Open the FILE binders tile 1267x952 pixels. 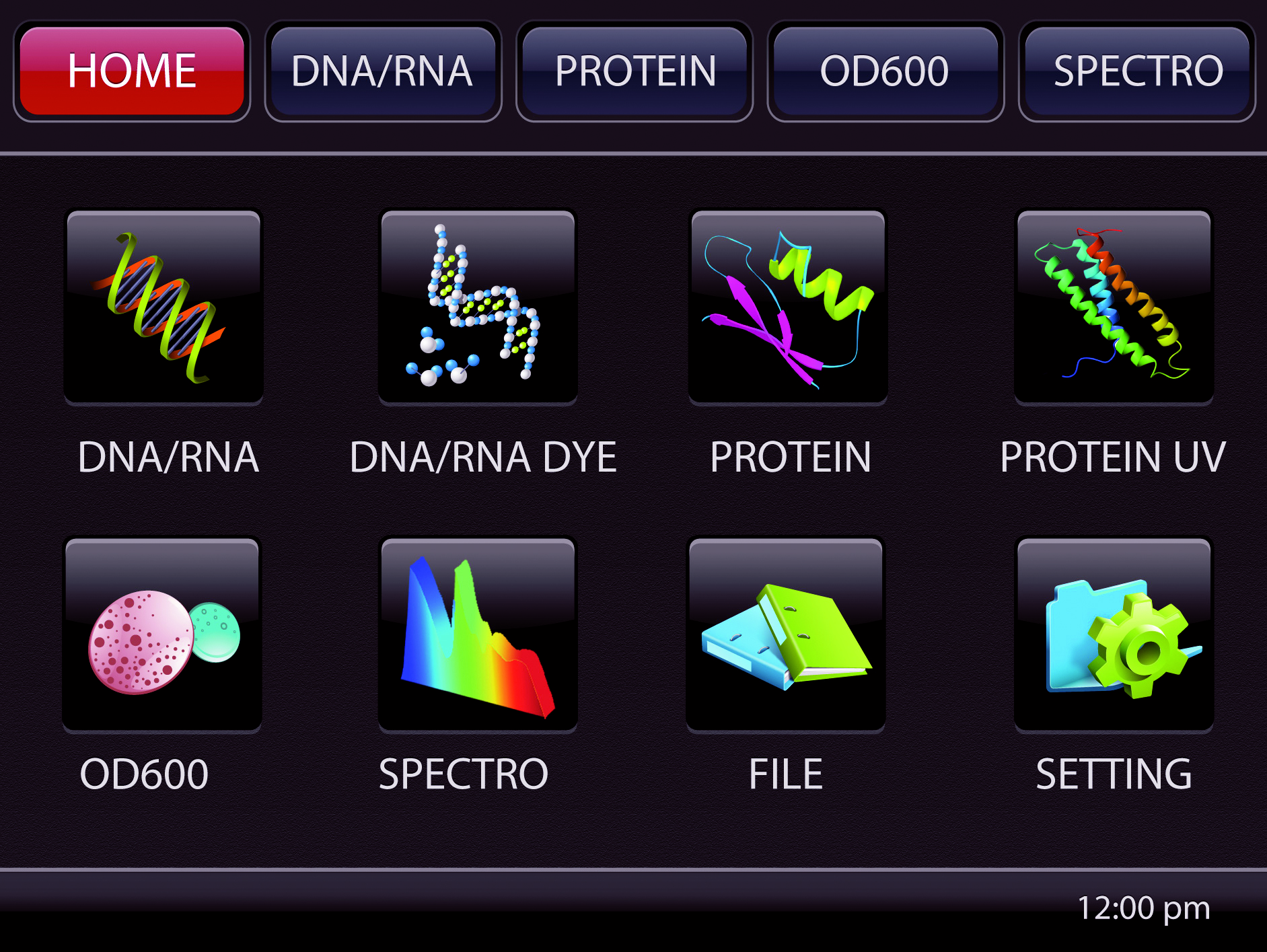[x=786, y=634]
